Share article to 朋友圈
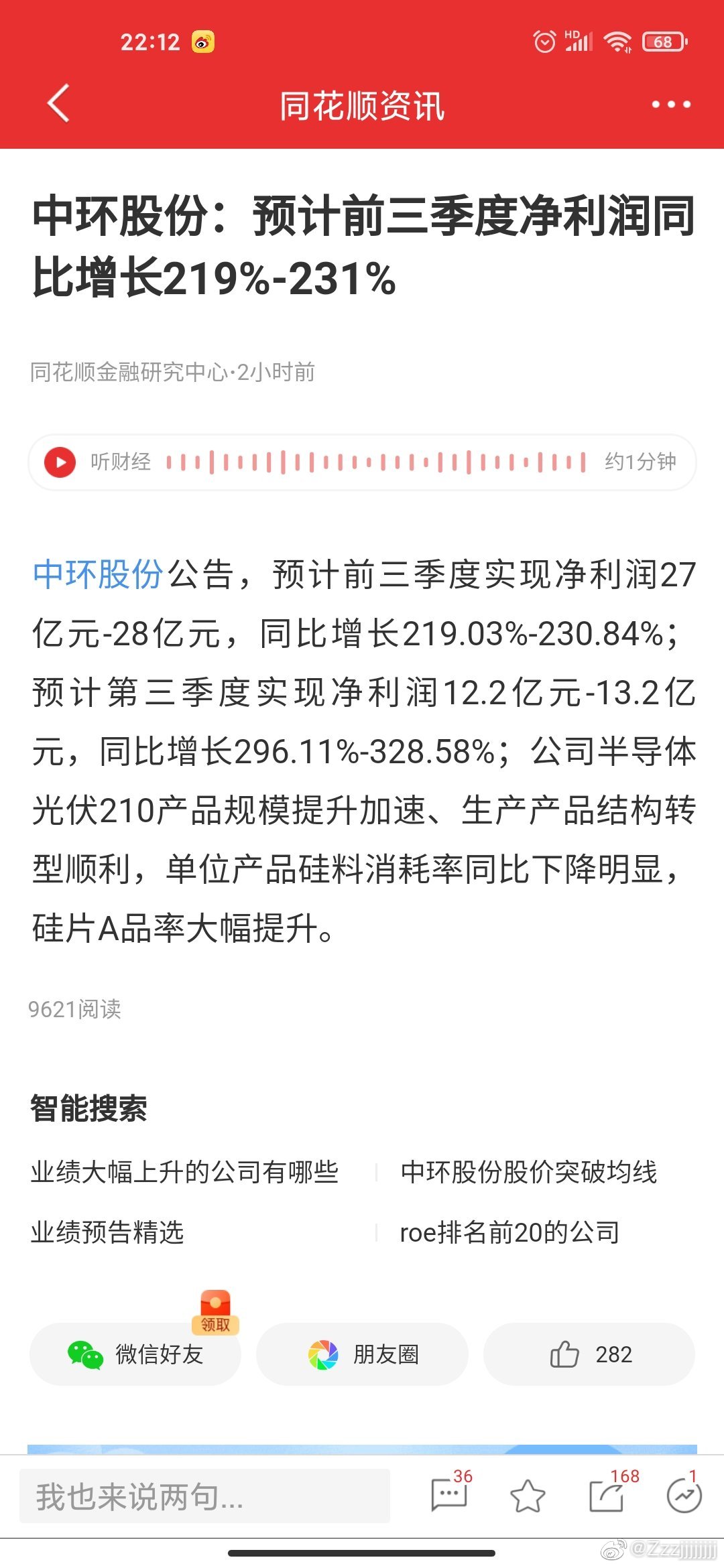Image resolution: width=724 pixels, height=1568 pixels. click(x=362, y=1354)
